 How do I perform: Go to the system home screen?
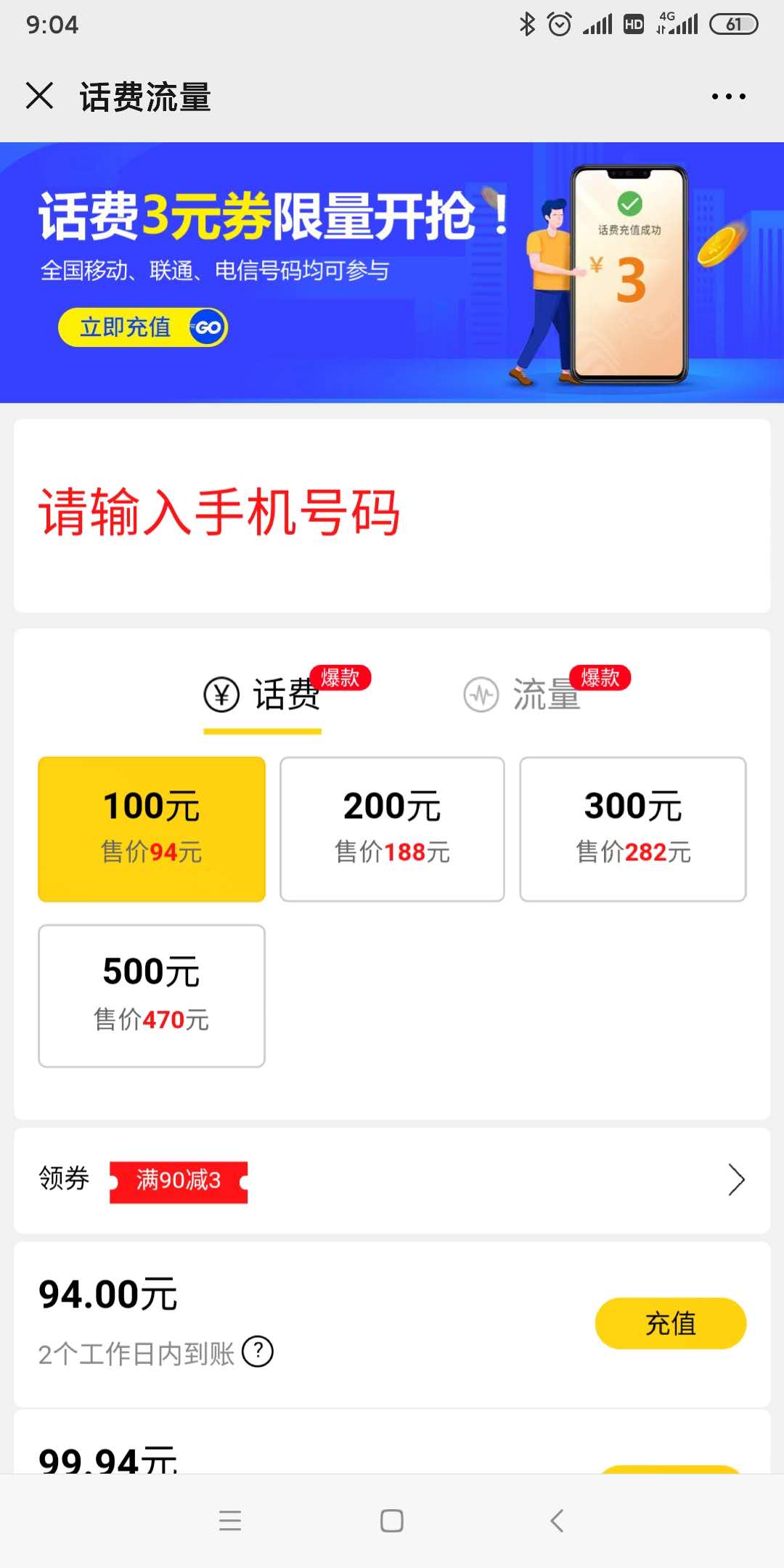[392, 1521]
